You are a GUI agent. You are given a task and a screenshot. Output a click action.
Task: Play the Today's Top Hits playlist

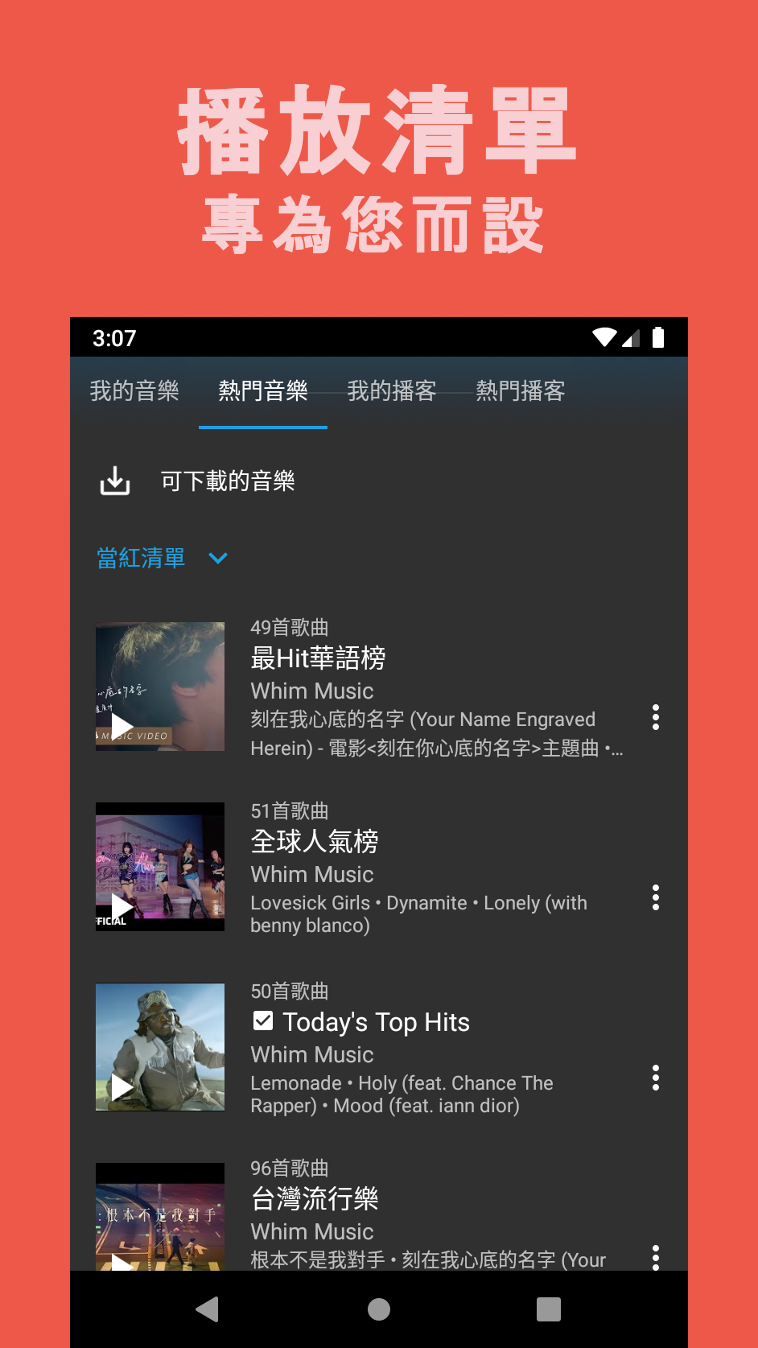click(124, 1088)
